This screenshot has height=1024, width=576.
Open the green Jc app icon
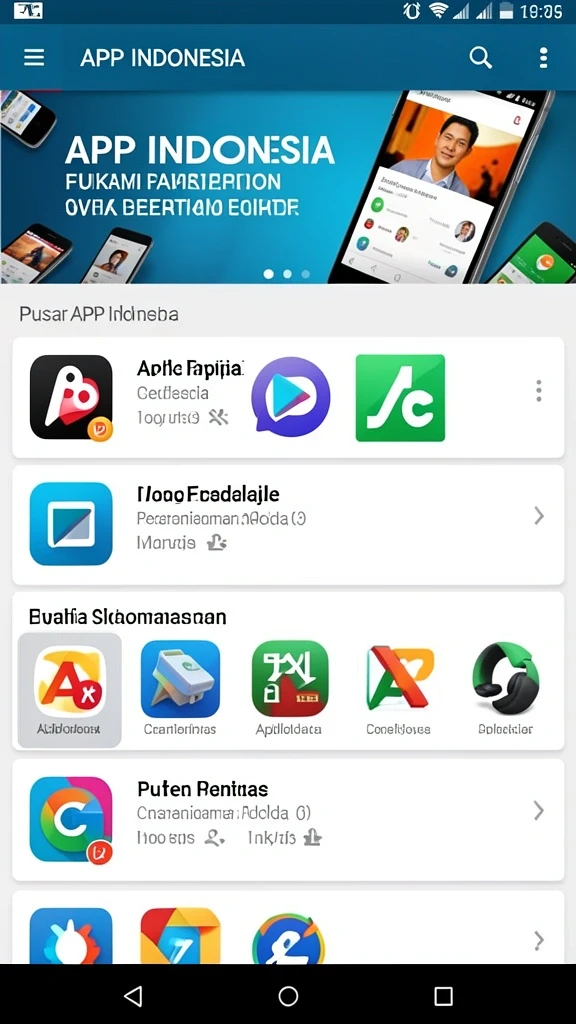point(400,398)
